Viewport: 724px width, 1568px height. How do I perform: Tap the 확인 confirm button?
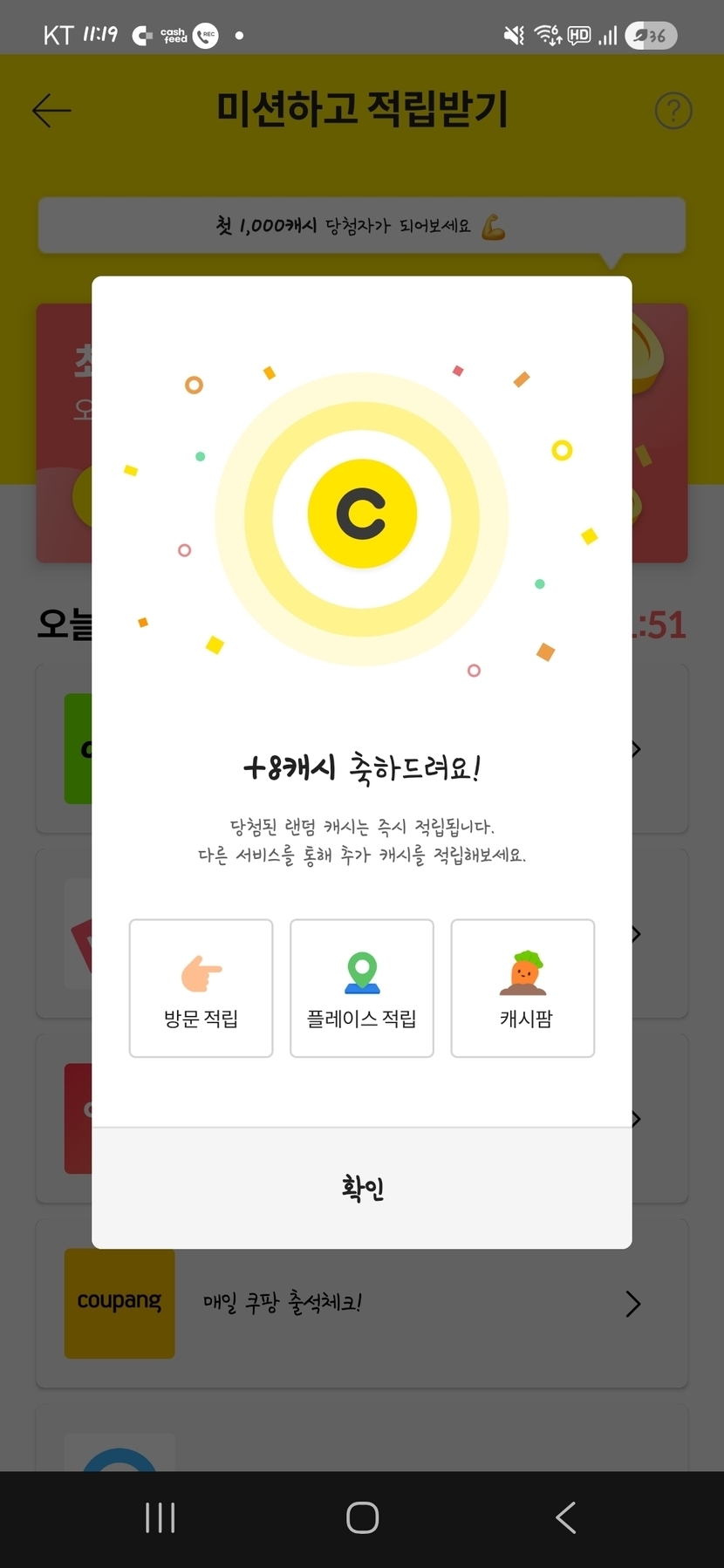tap(362, 1188)
